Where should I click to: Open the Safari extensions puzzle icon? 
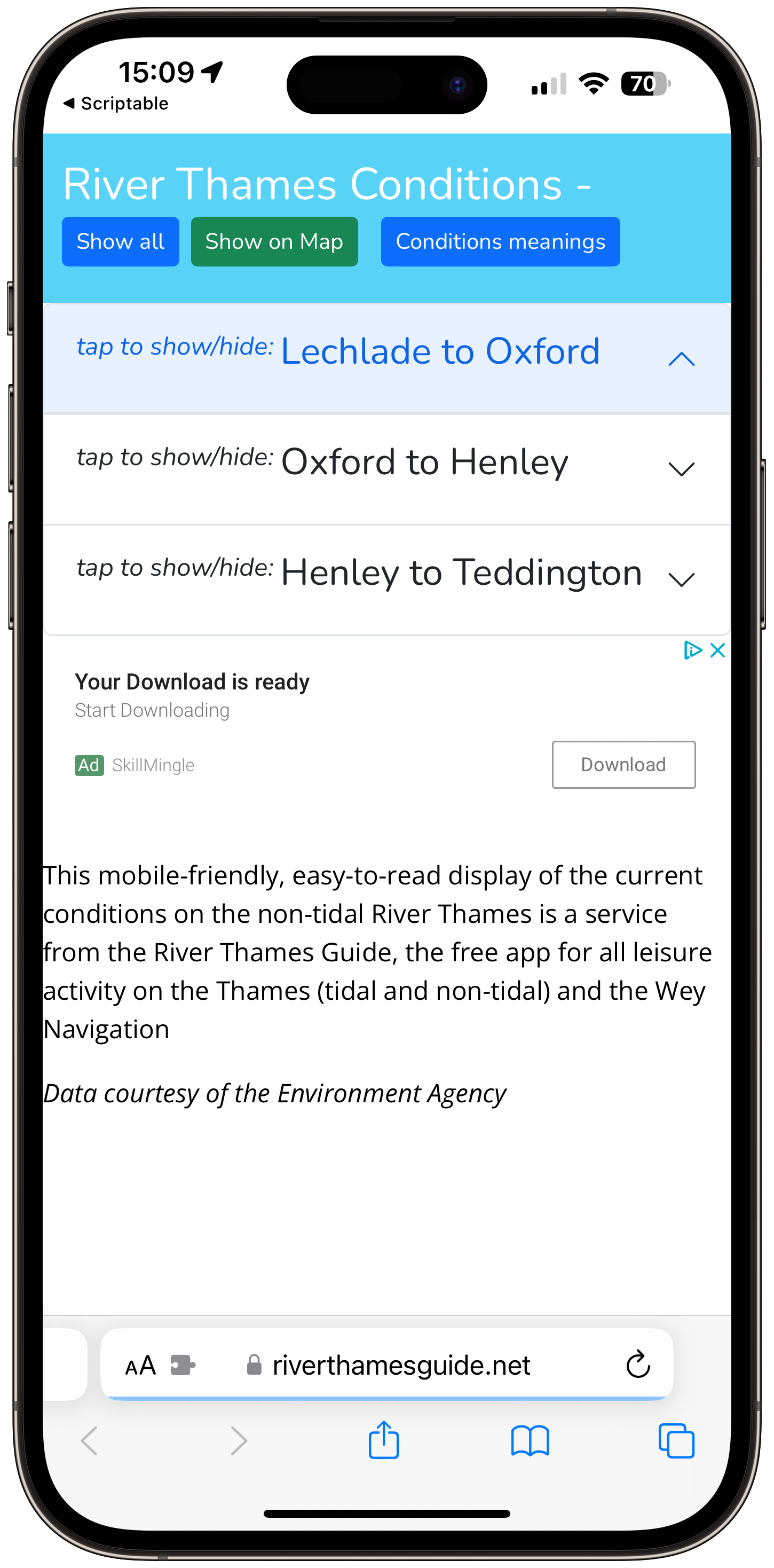point(183,1365)
